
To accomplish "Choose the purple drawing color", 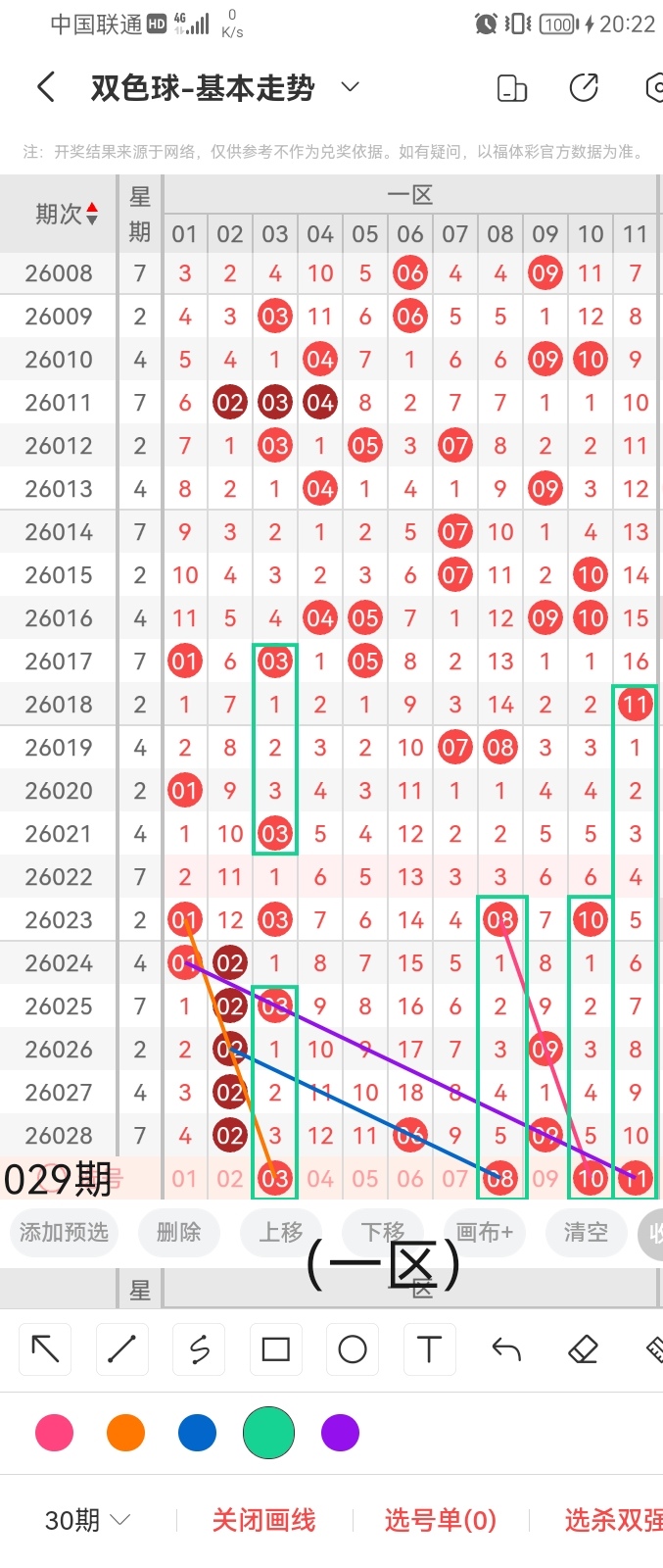I will [x=340, y=1433].
